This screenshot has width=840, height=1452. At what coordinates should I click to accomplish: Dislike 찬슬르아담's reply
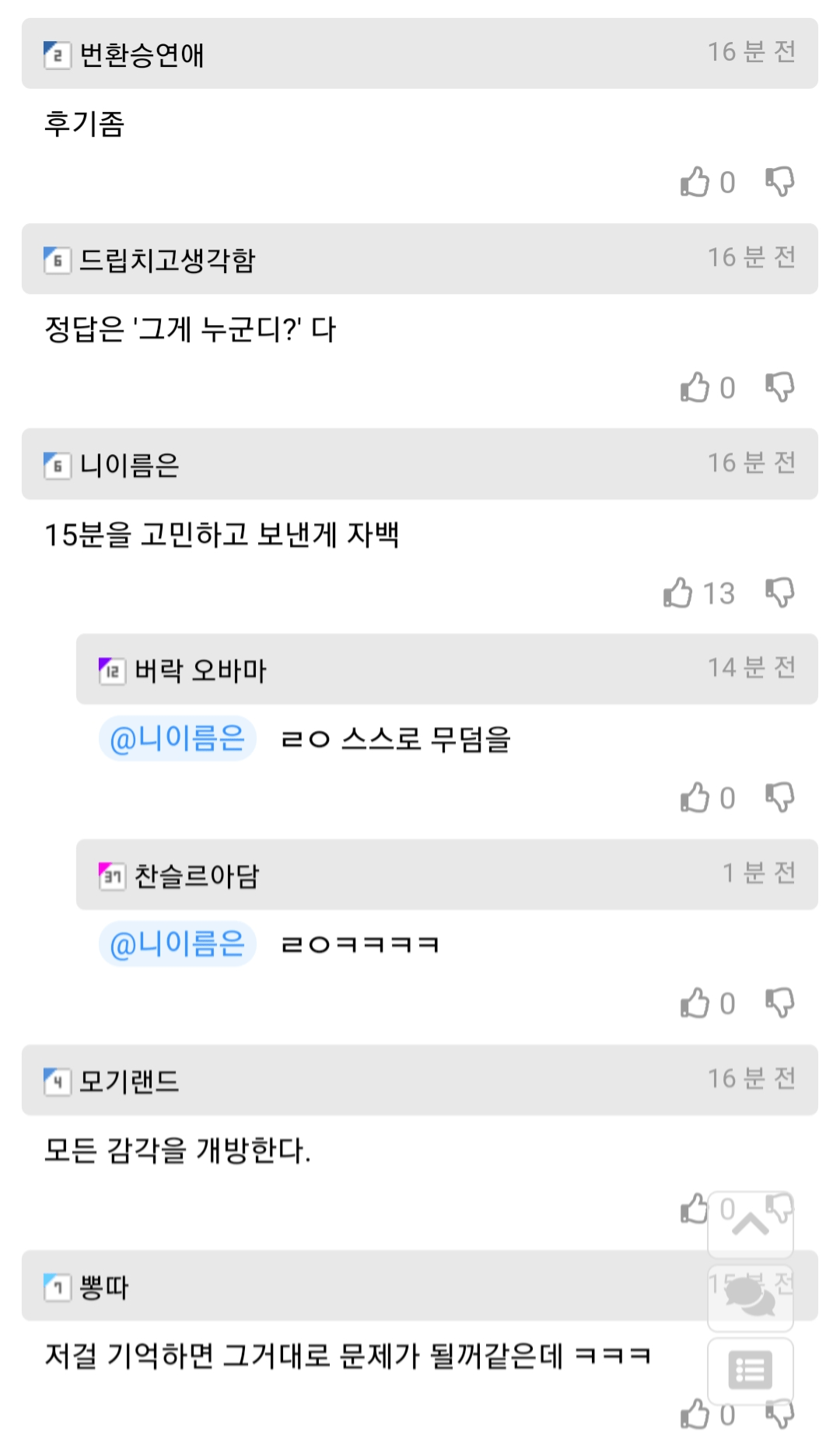[779, 1003]
